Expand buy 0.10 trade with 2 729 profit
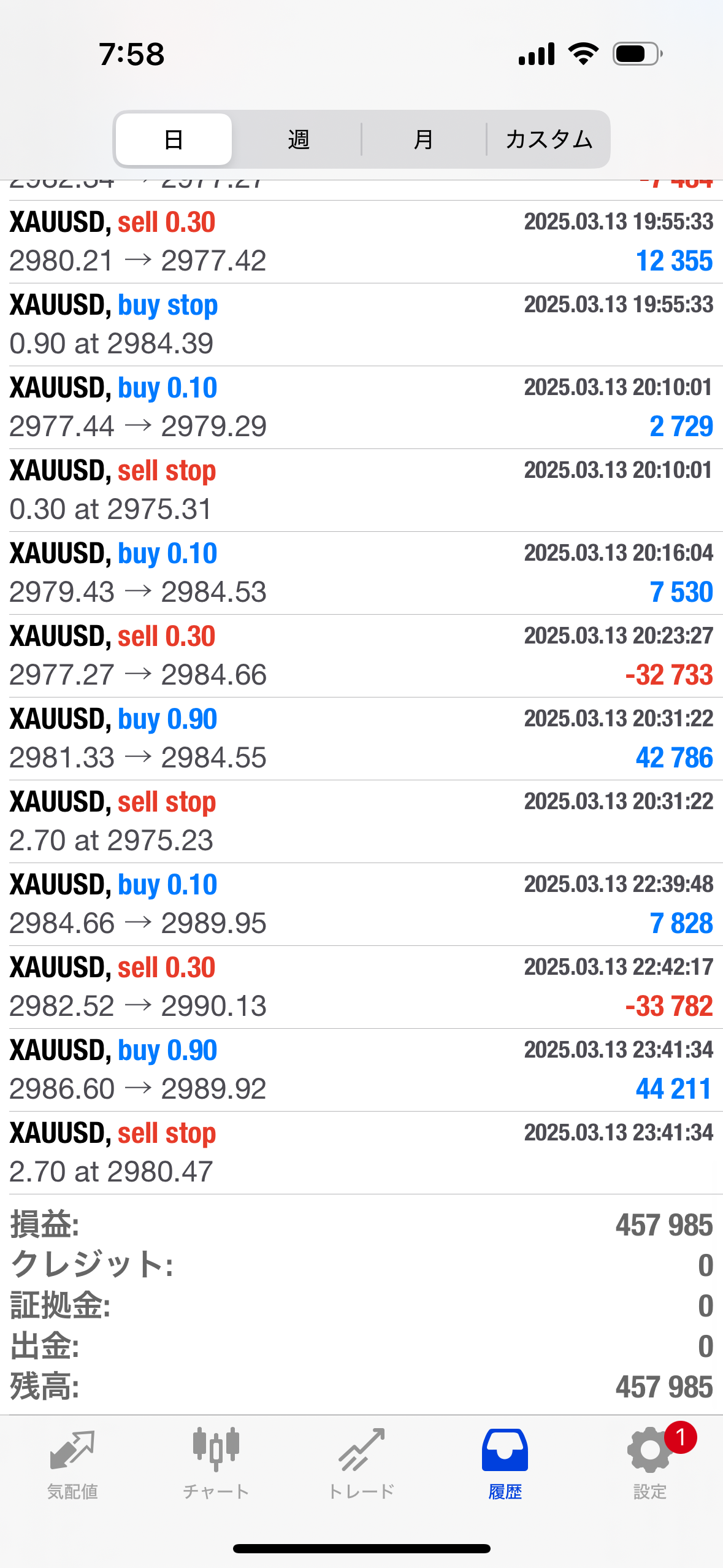Screen dimensions: 723x1568 point(361,407)
